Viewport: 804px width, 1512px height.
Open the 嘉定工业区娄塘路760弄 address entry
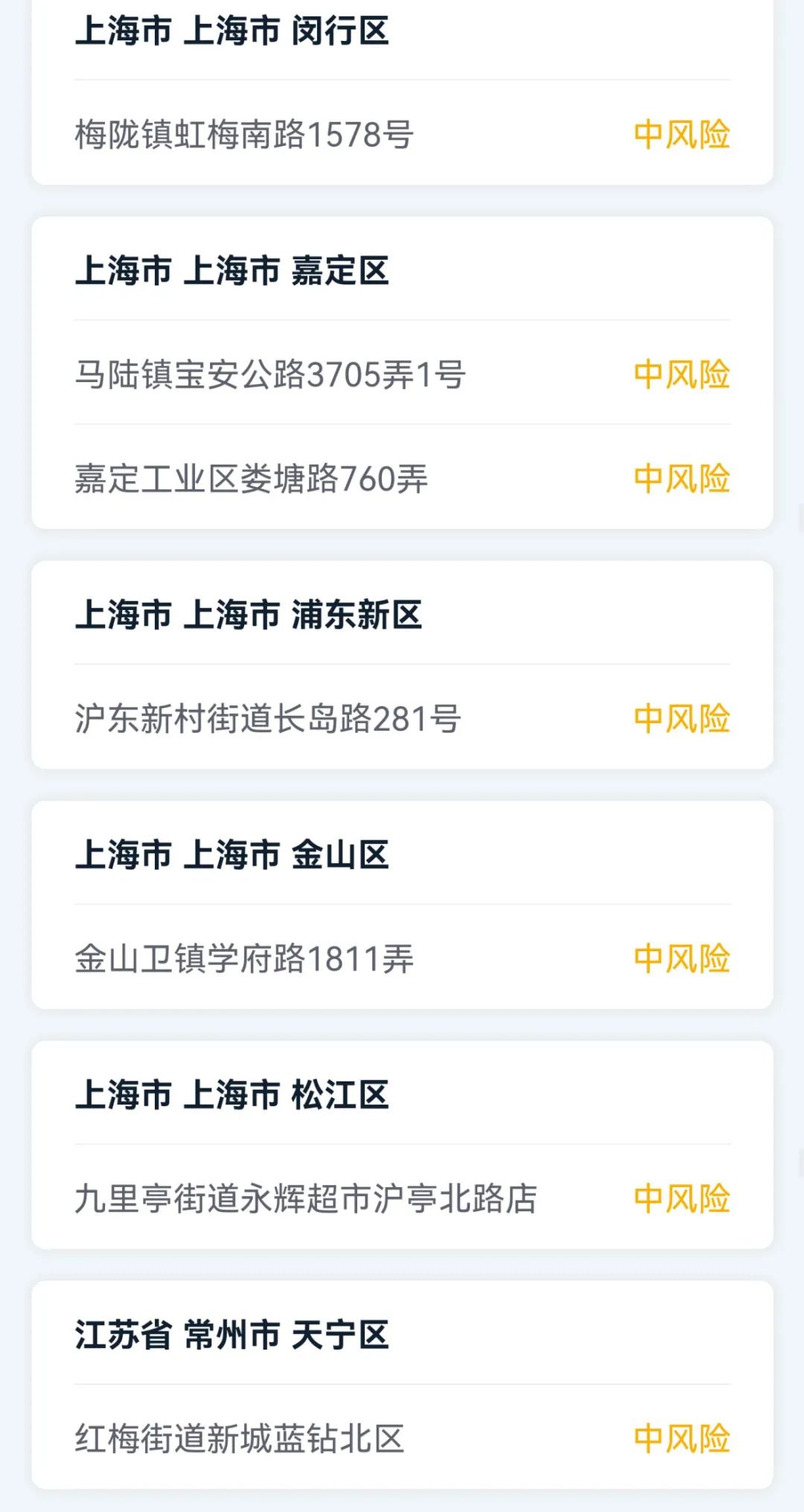253,480
